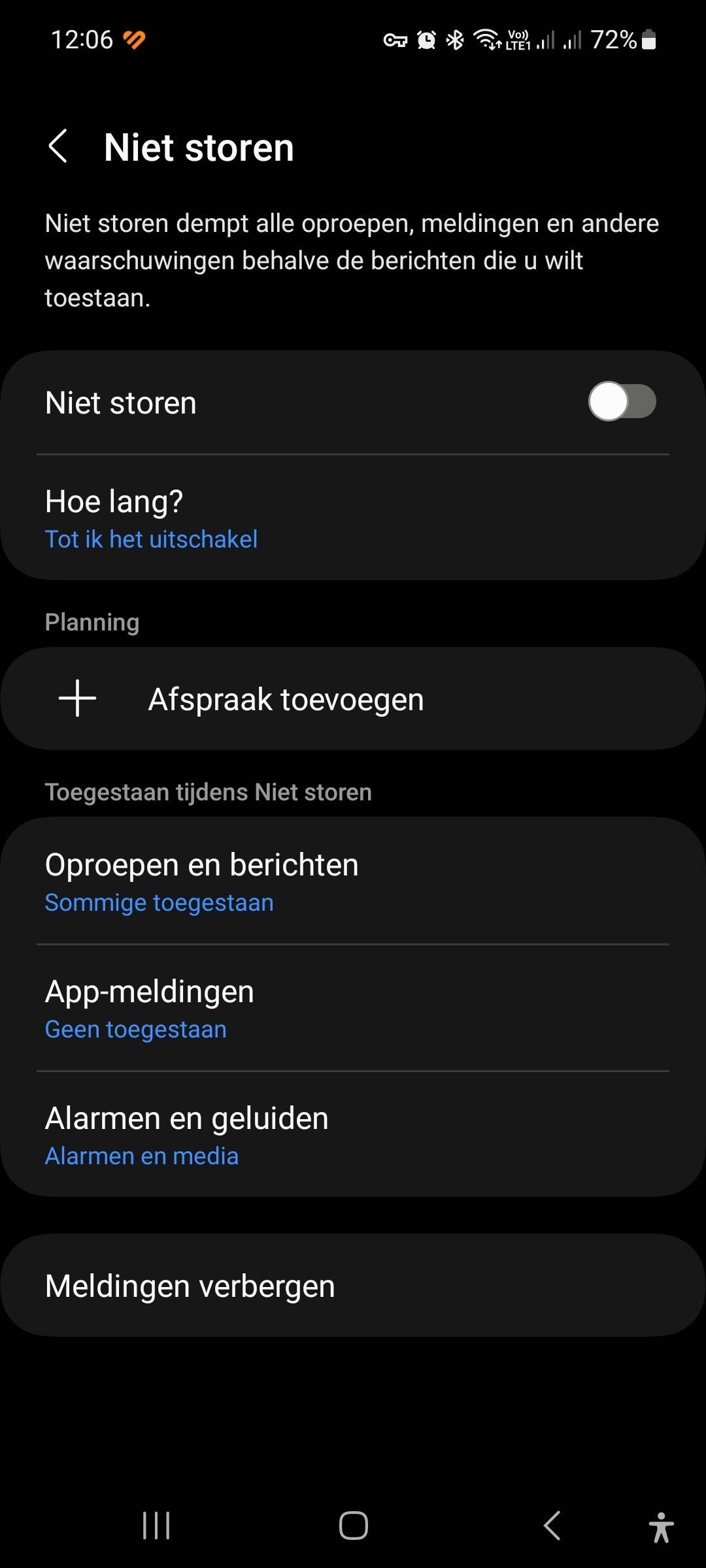Viewport: 706px width, 1568px height.
Task: Open the Hoe lang? duration setting
Action: click(x=353, y=519)
